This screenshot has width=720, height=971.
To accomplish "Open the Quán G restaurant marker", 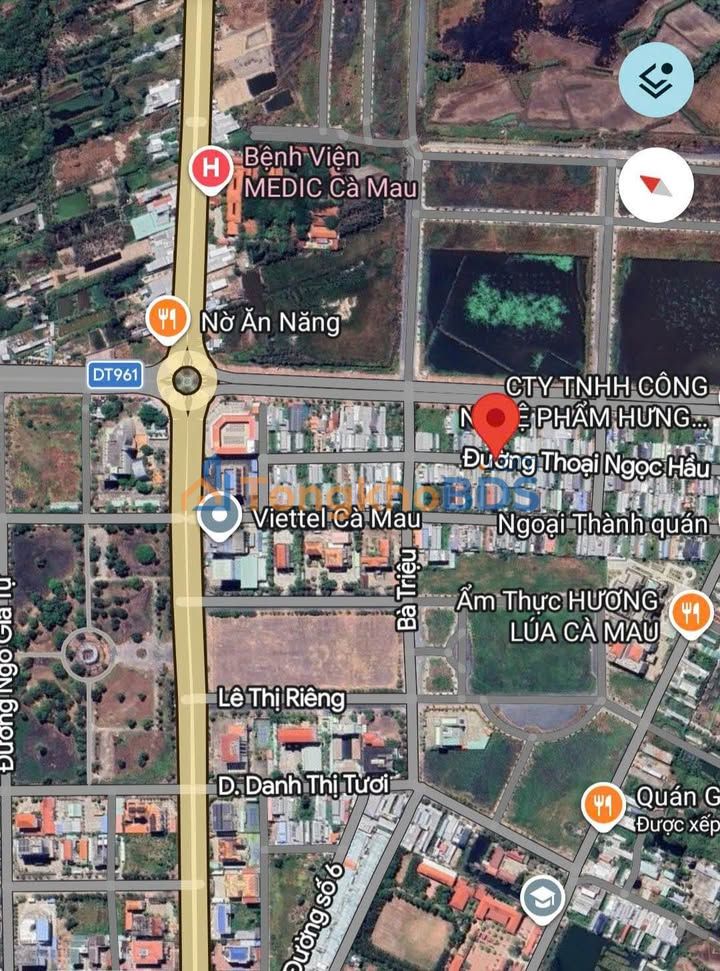I will pyautogui.click(x=603, y=805).
